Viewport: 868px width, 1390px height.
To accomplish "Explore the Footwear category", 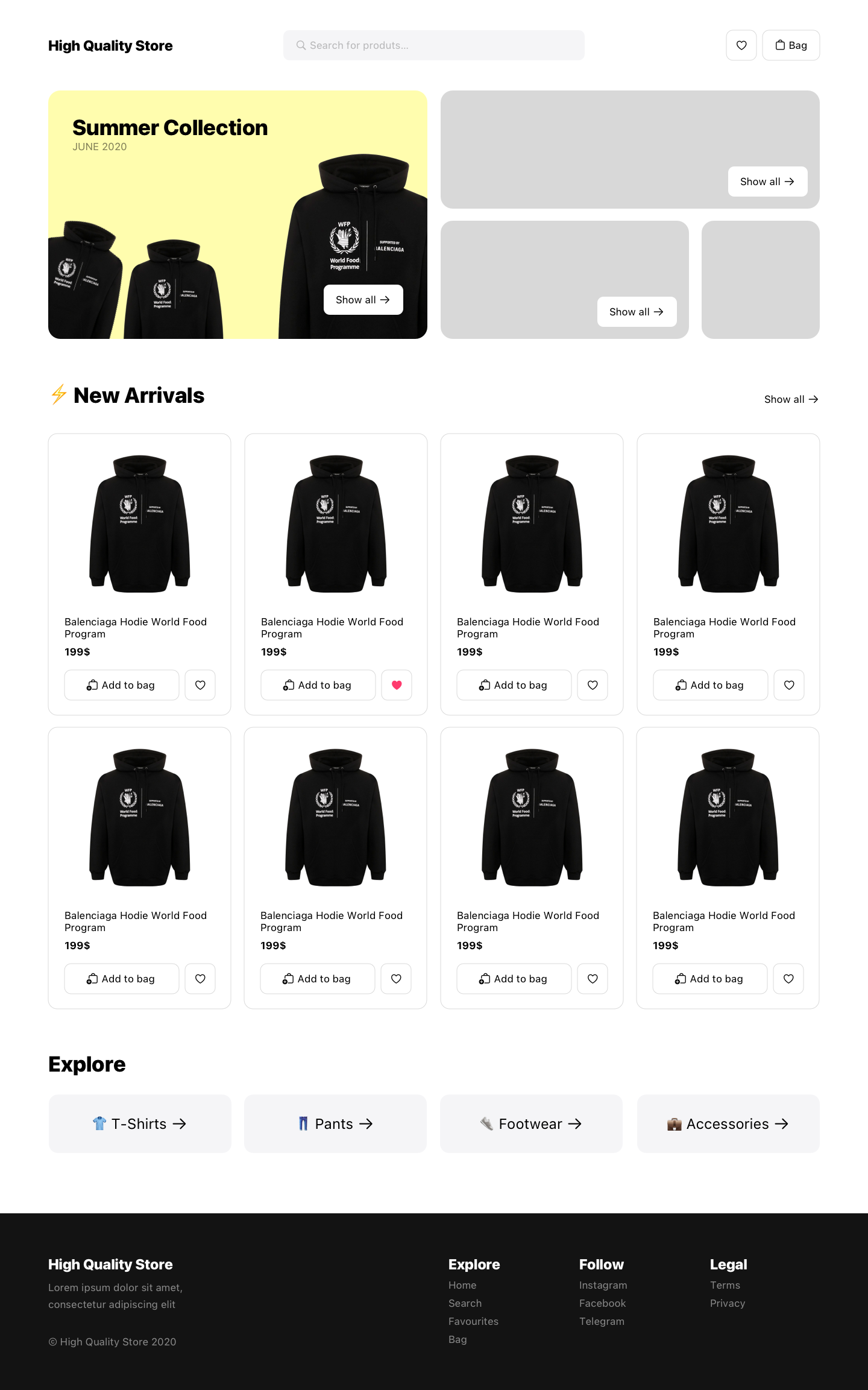I will pos(532,1124).
